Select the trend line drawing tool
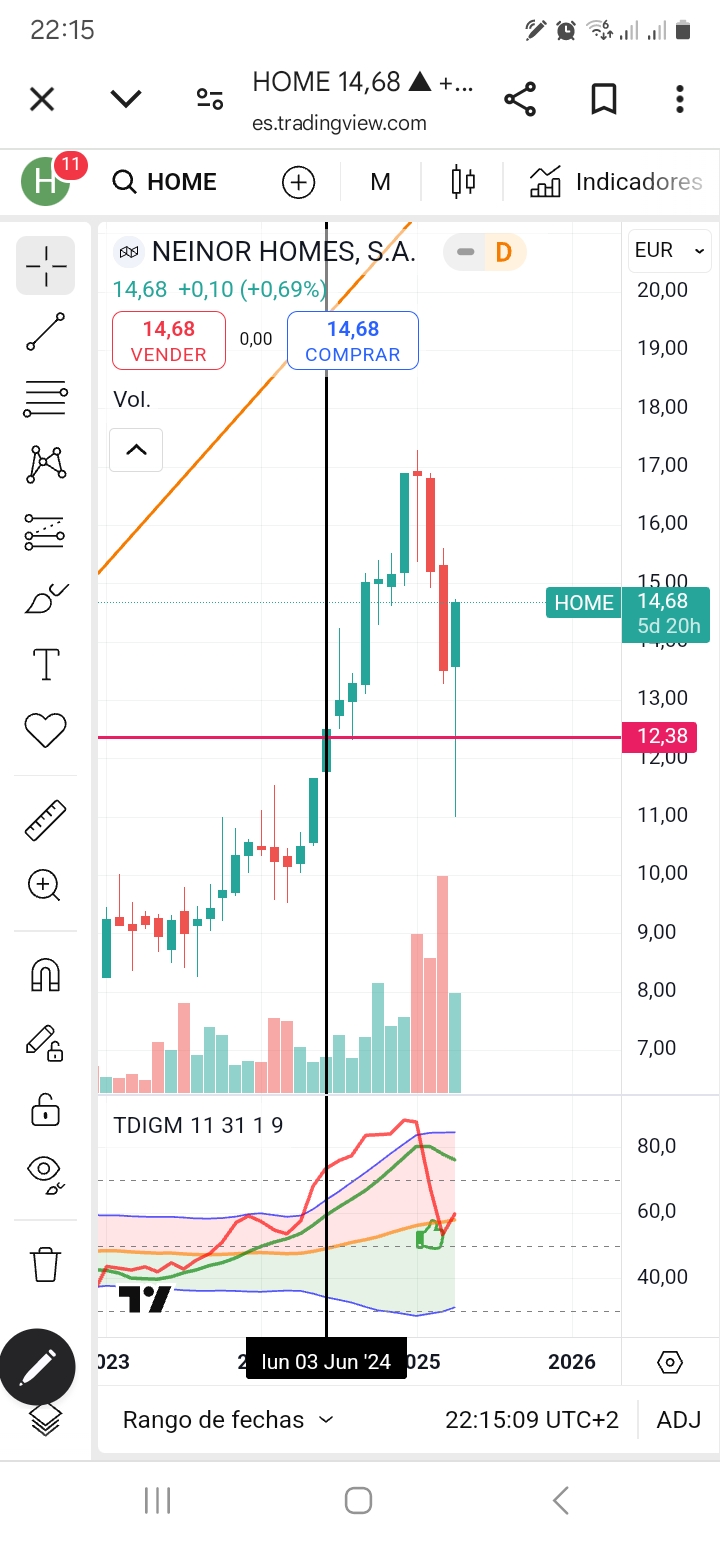 pyautogui.click(x=46, y=332)
